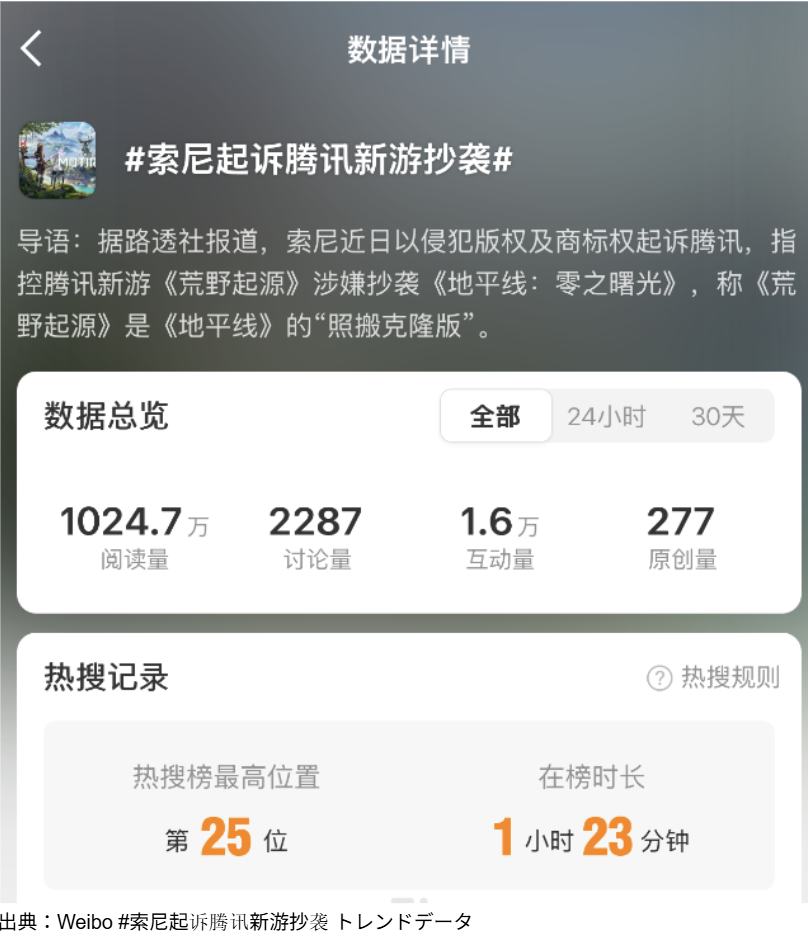The height and width of the screenshot is (938, 808).
Task: Select the 全部 data range
Action: (496, 416)
